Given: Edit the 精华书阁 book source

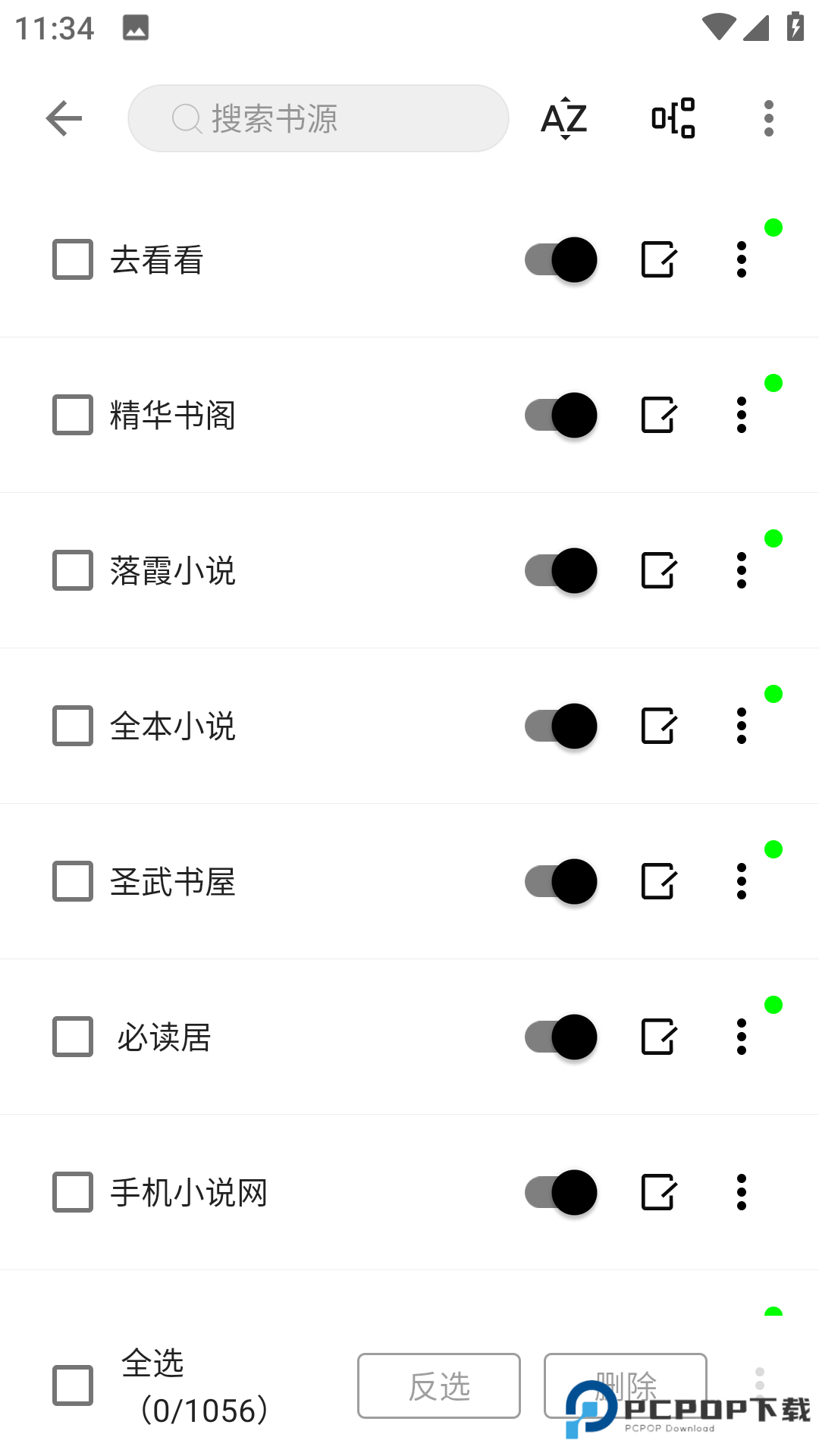Looking at the screenshot, I should tap(657, 416).
